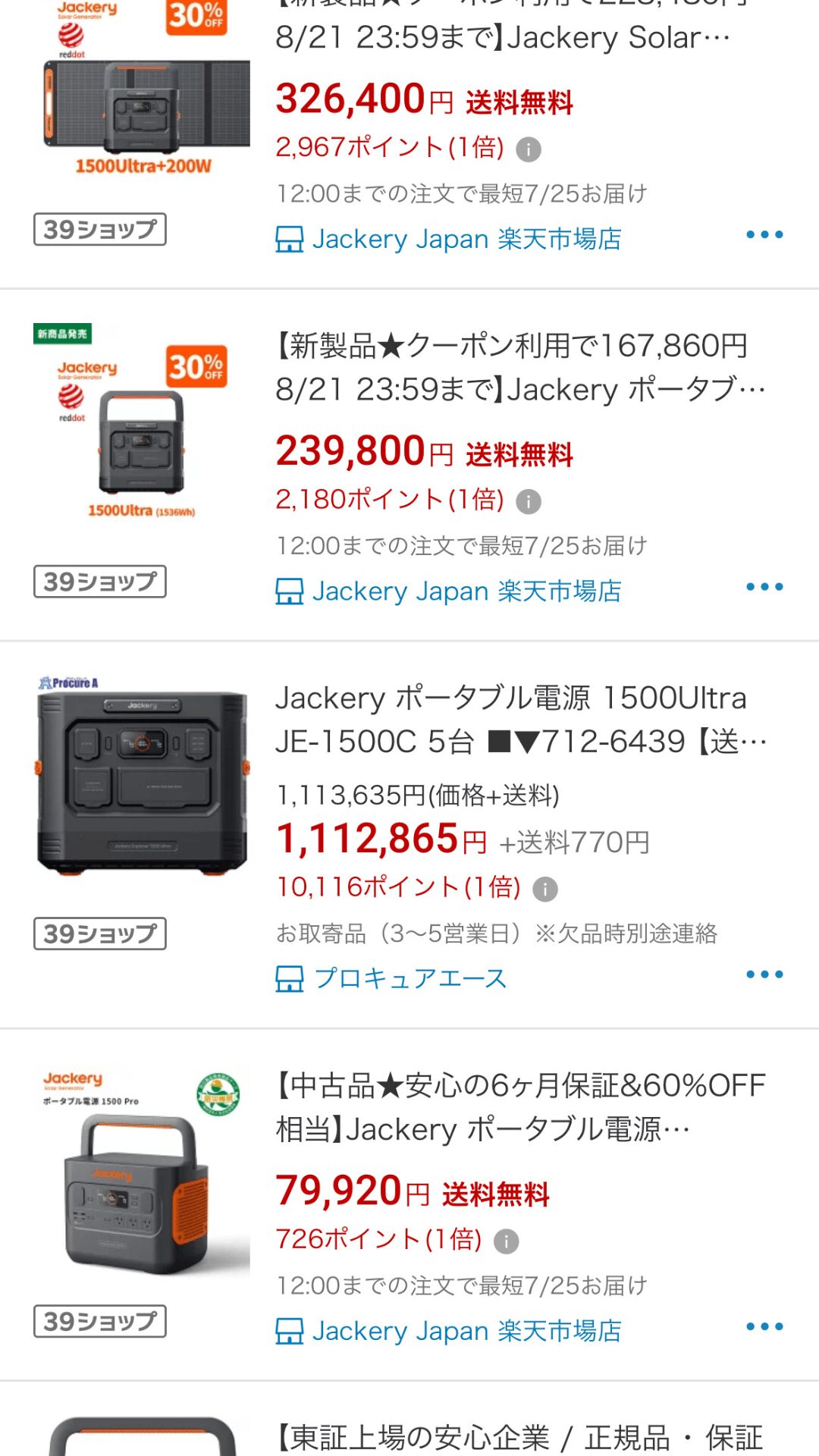Show points info for 2,967ポイント
The image size is (819, 1456).
click(x=529, y=149)
